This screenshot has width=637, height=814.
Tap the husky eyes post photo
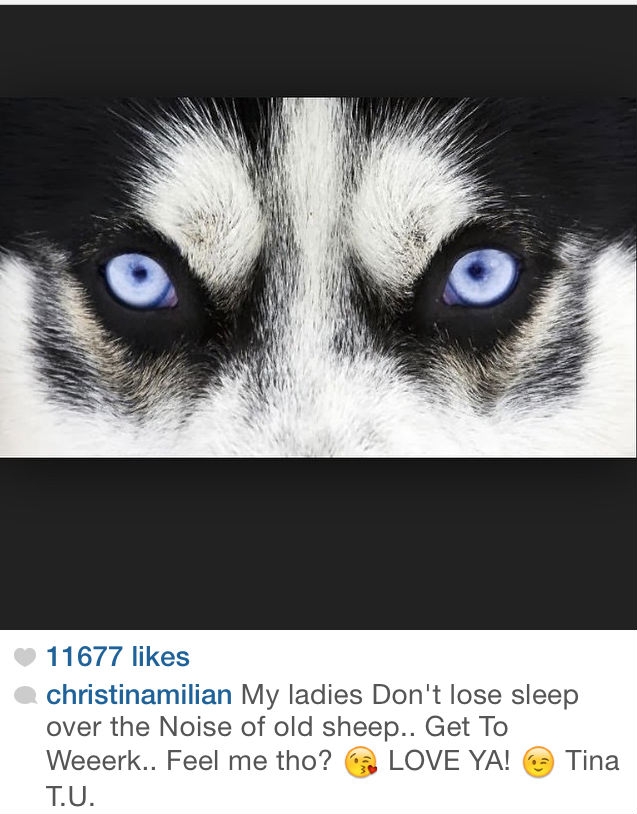tap(318, 277)
